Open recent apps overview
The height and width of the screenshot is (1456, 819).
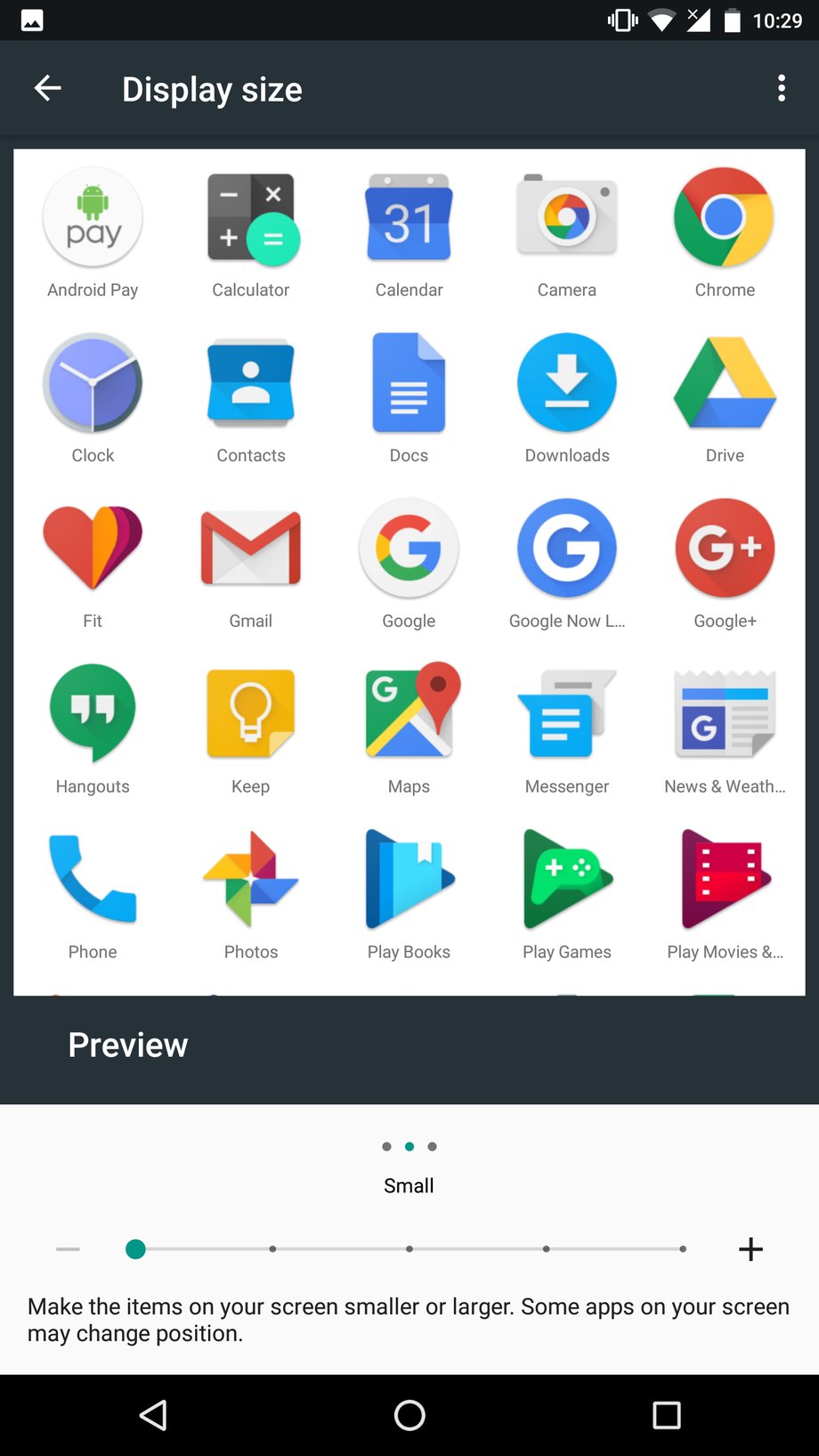(666, 1415)
